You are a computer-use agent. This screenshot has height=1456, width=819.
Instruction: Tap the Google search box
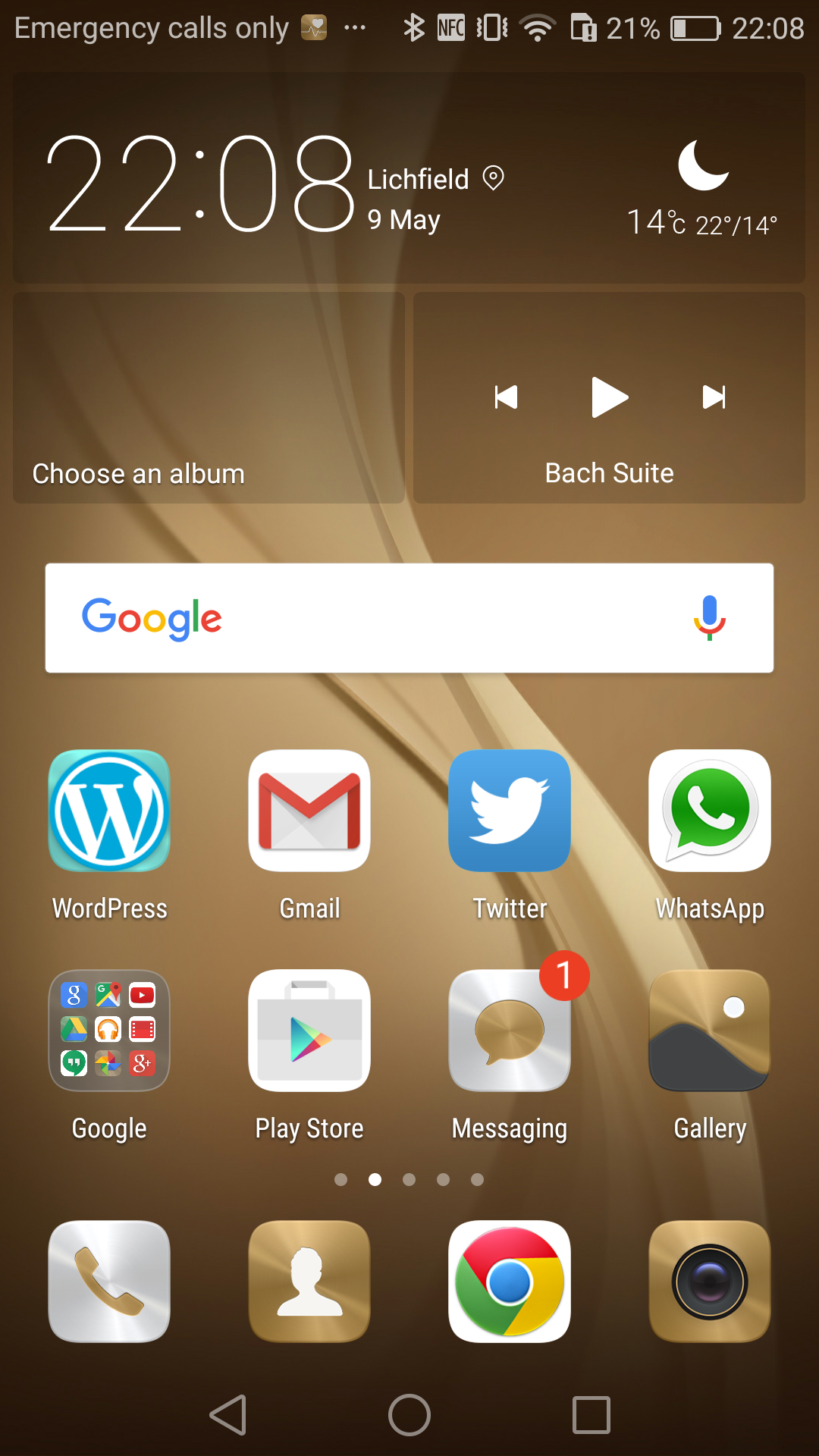409,618
